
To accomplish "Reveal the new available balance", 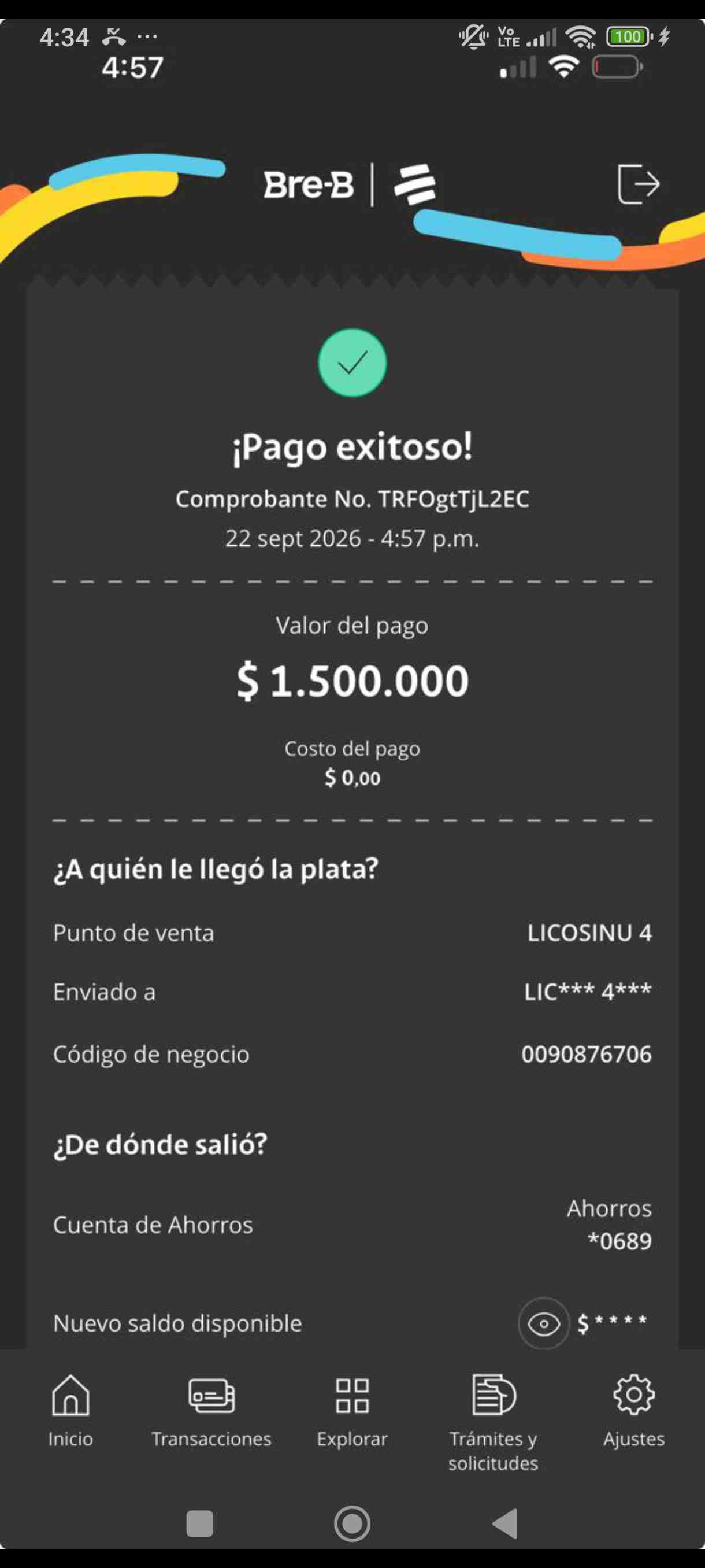I will [543, 1323].
